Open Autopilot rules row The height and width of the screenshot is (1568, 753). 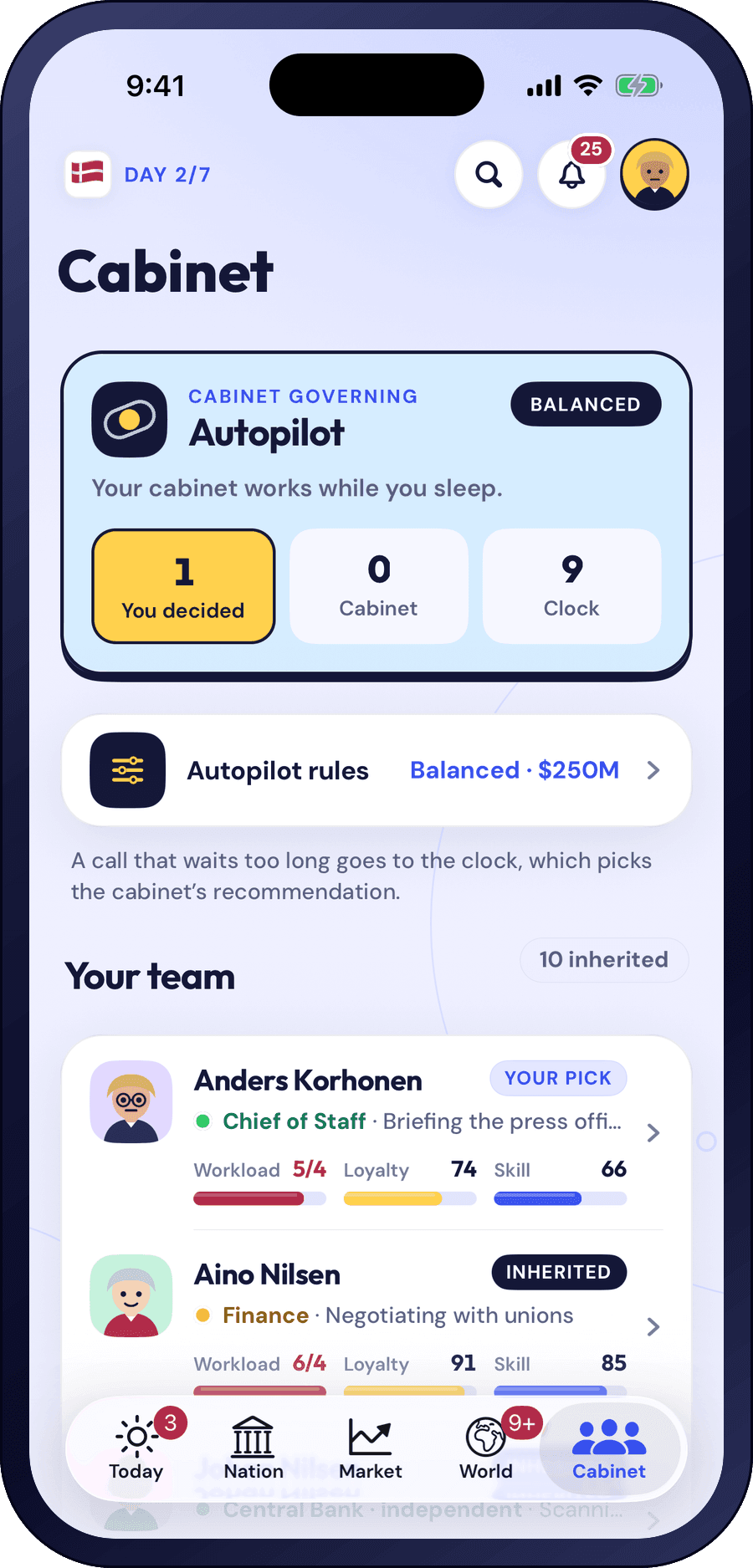(376, 770)
